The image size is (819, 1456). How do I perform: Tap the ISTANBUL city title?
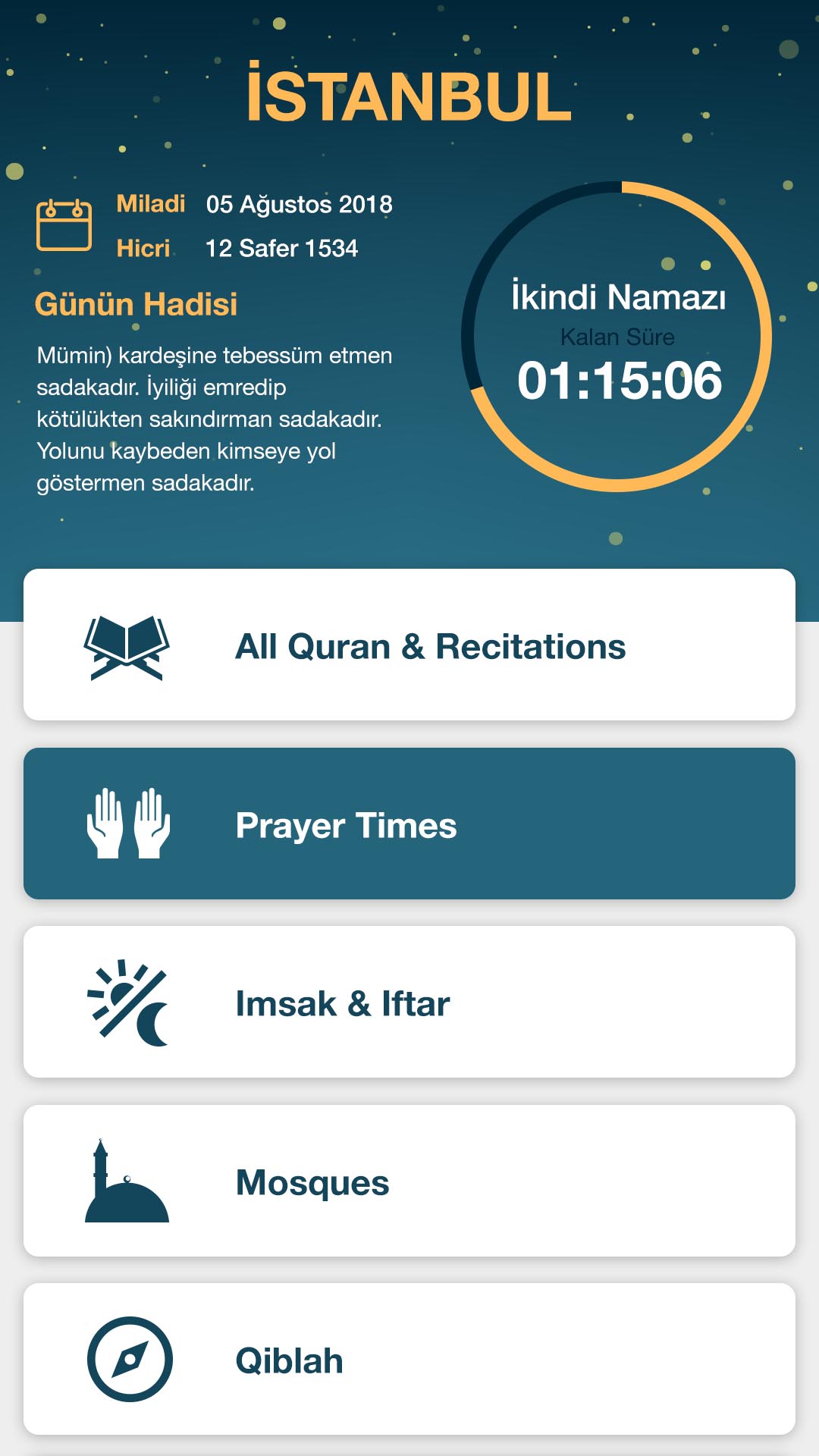409,94
